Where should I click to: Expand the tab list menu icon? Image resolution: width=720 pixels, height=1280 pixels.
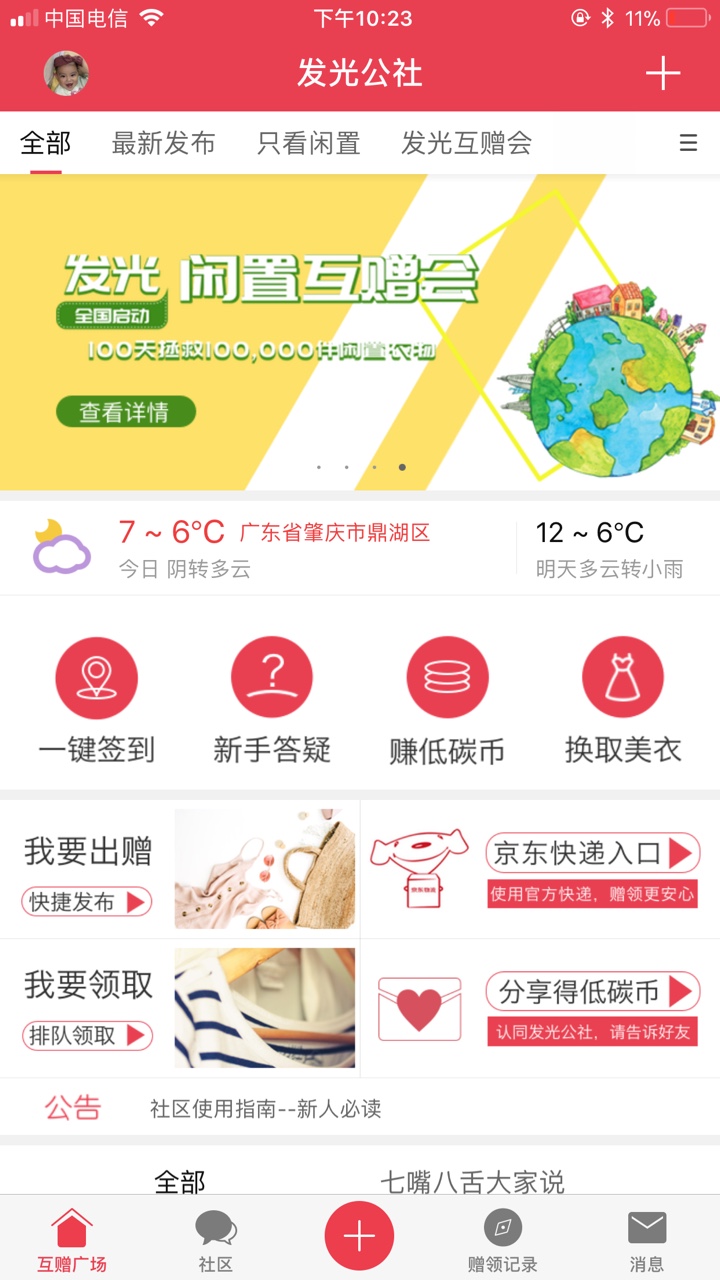(688, 144)
